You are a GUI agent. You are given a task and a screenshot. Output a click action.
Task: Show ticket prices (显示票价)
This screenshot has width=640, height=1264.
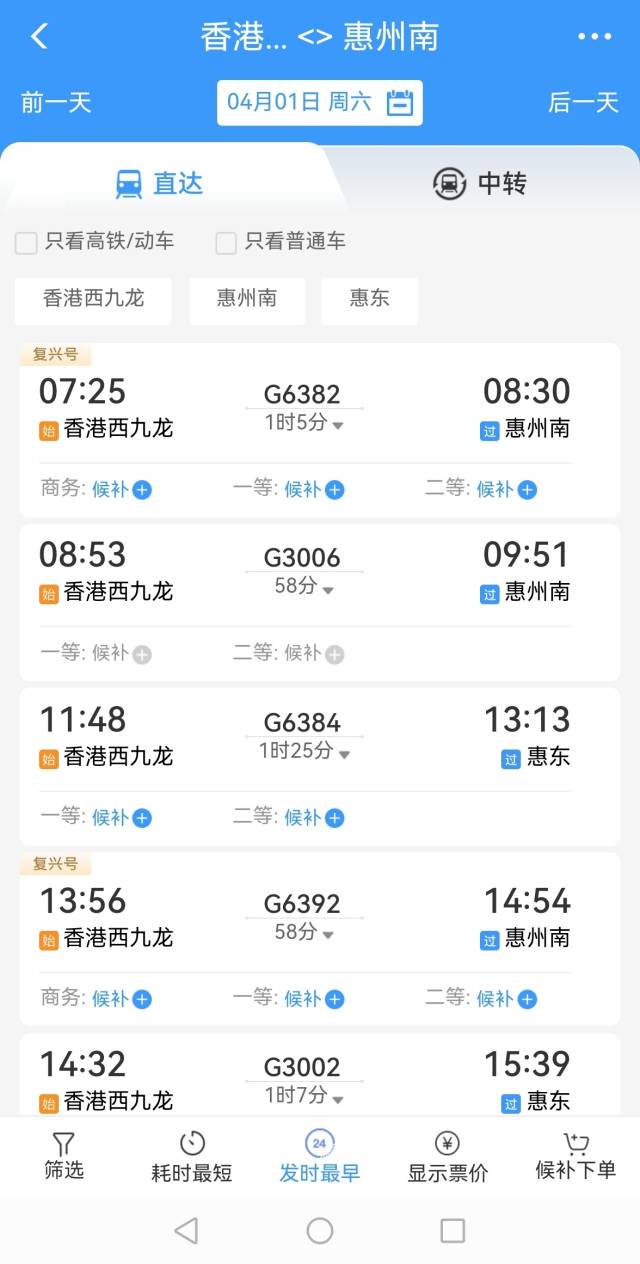coord(447,1156)
